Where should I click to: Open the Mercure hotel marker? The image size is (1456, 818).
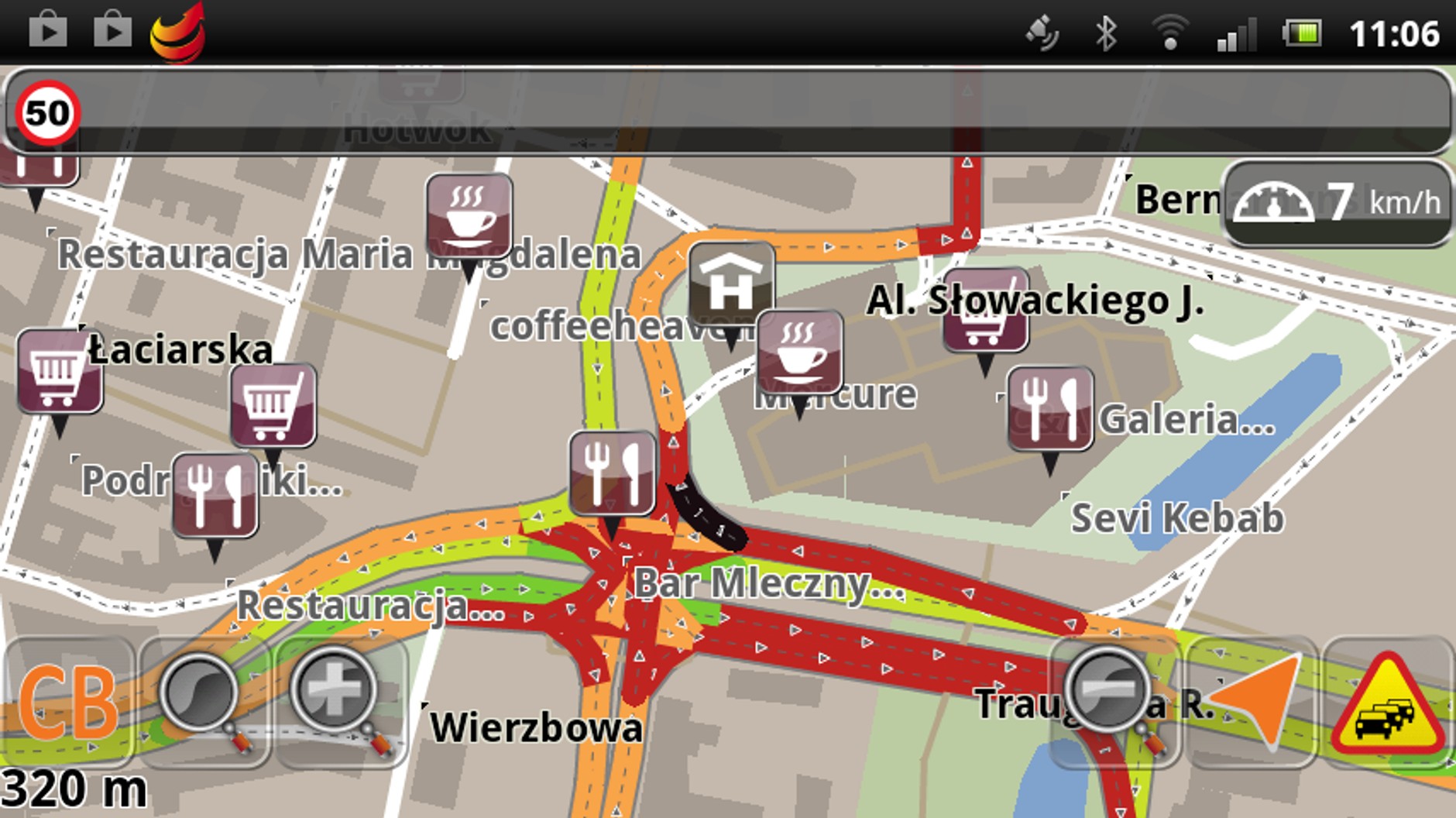click(730, 285)
